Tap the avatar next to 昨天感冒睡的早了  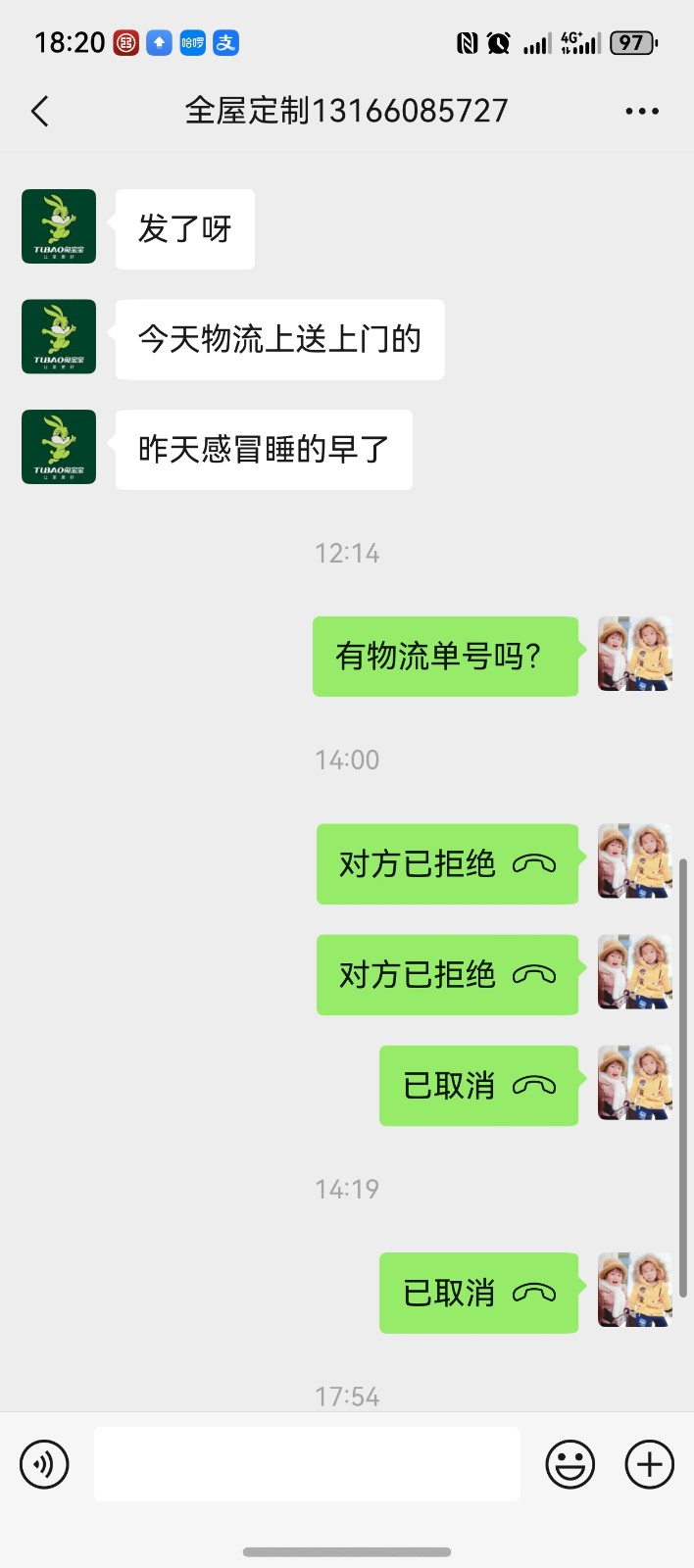tap(59, 447)
